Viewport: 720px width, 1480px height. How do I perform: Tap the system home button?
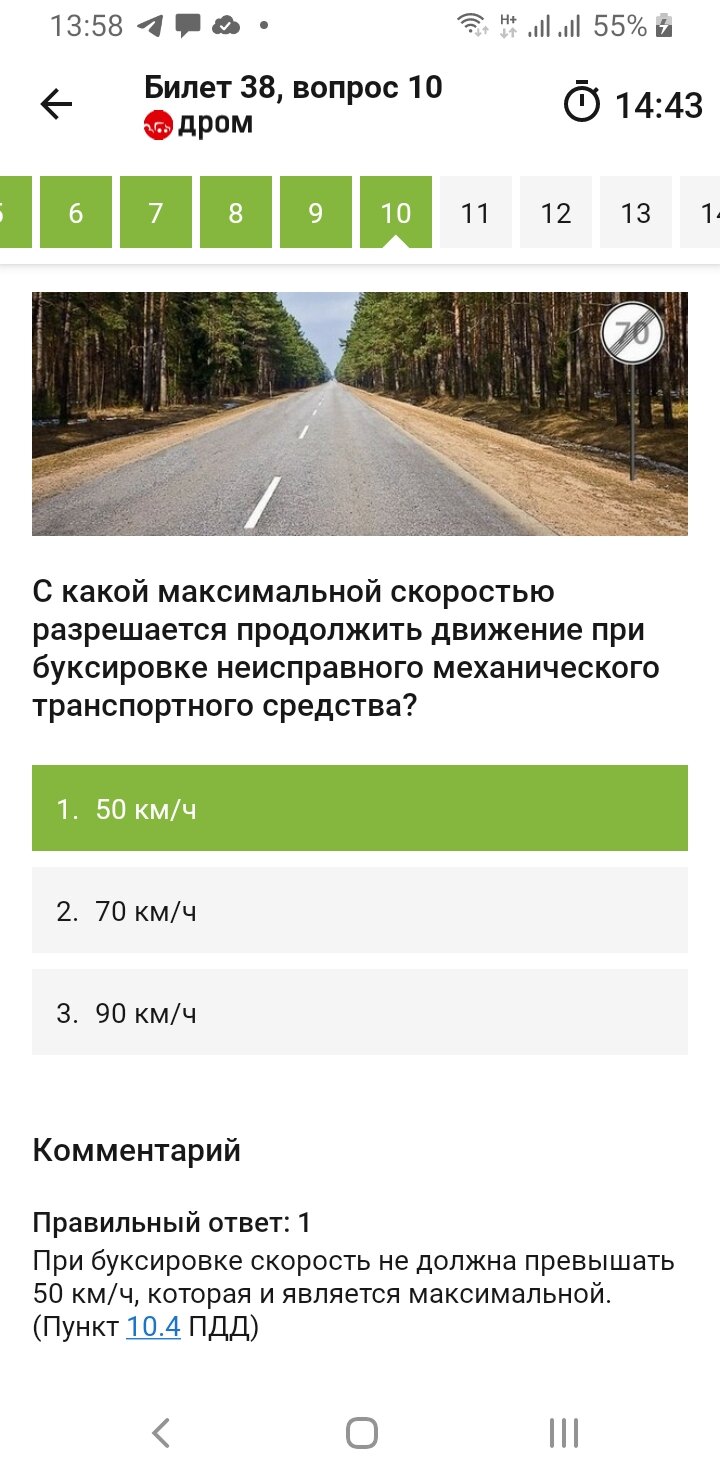click(361, 1432)
